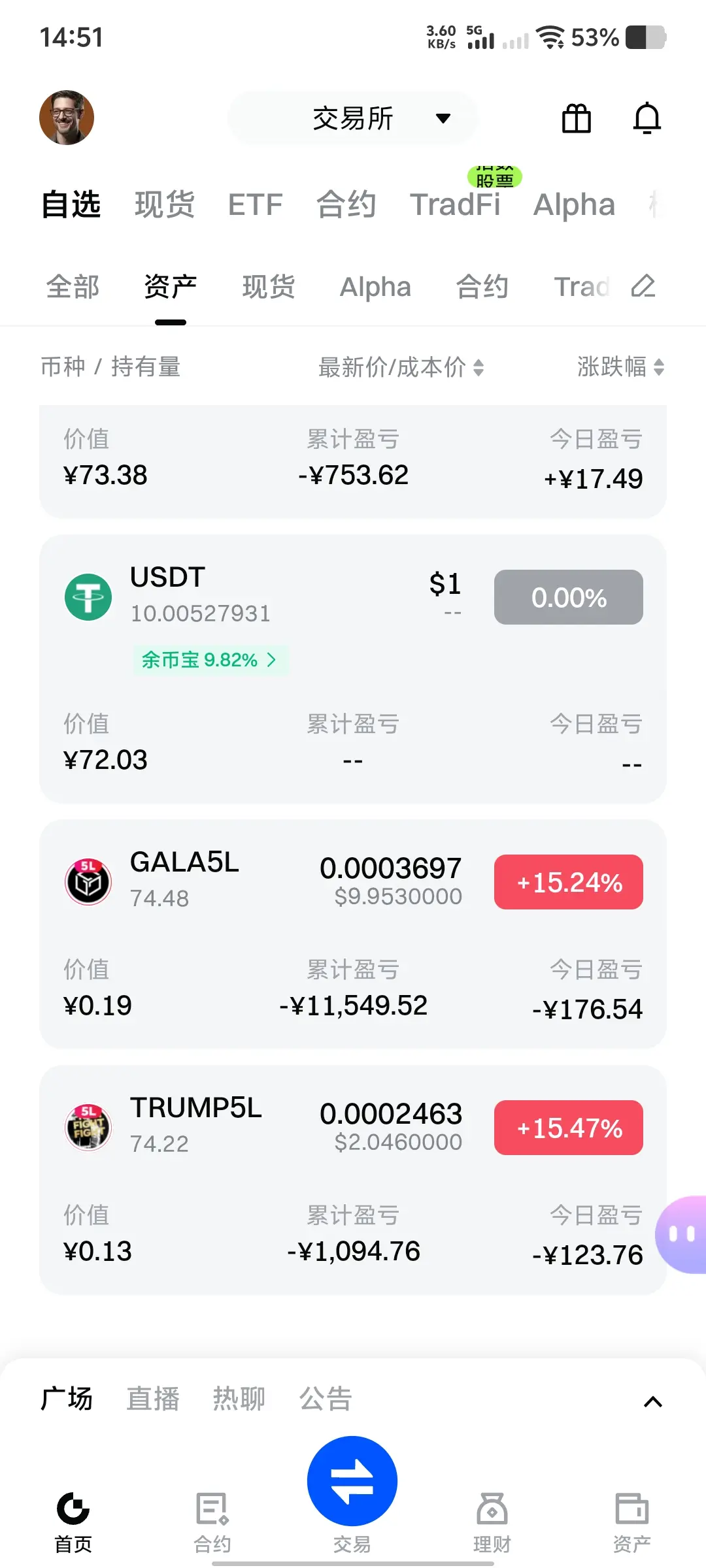
Task: Select the top Alpha tab
Action: pyautogui.click(x=574, y=204)
